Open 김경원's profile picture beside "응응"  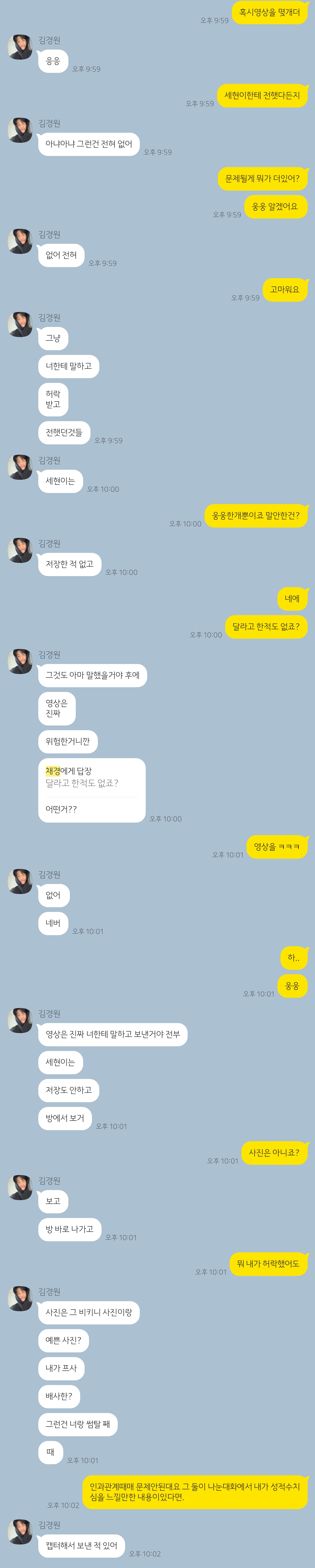click(20, 47)
